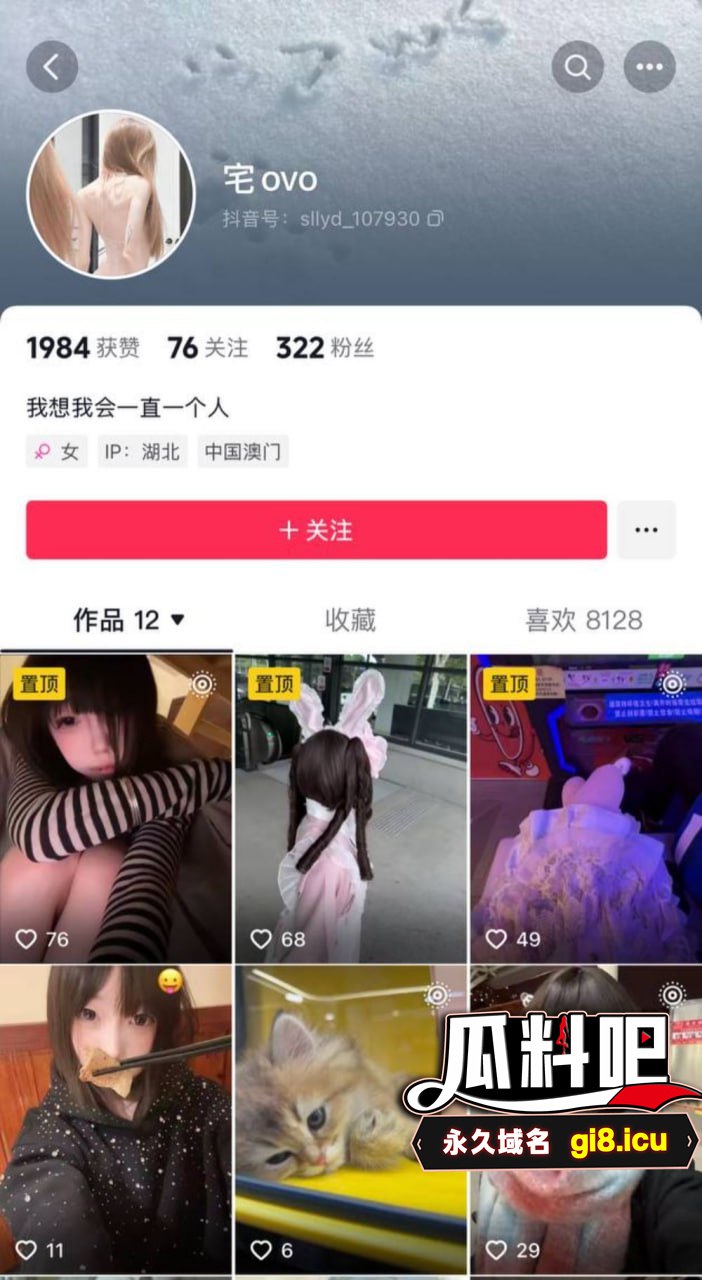The width and height of the screenshot is (702, 1280).
Task: Open the pinned arcade video with 49 likes
Action: coord(585,810)
